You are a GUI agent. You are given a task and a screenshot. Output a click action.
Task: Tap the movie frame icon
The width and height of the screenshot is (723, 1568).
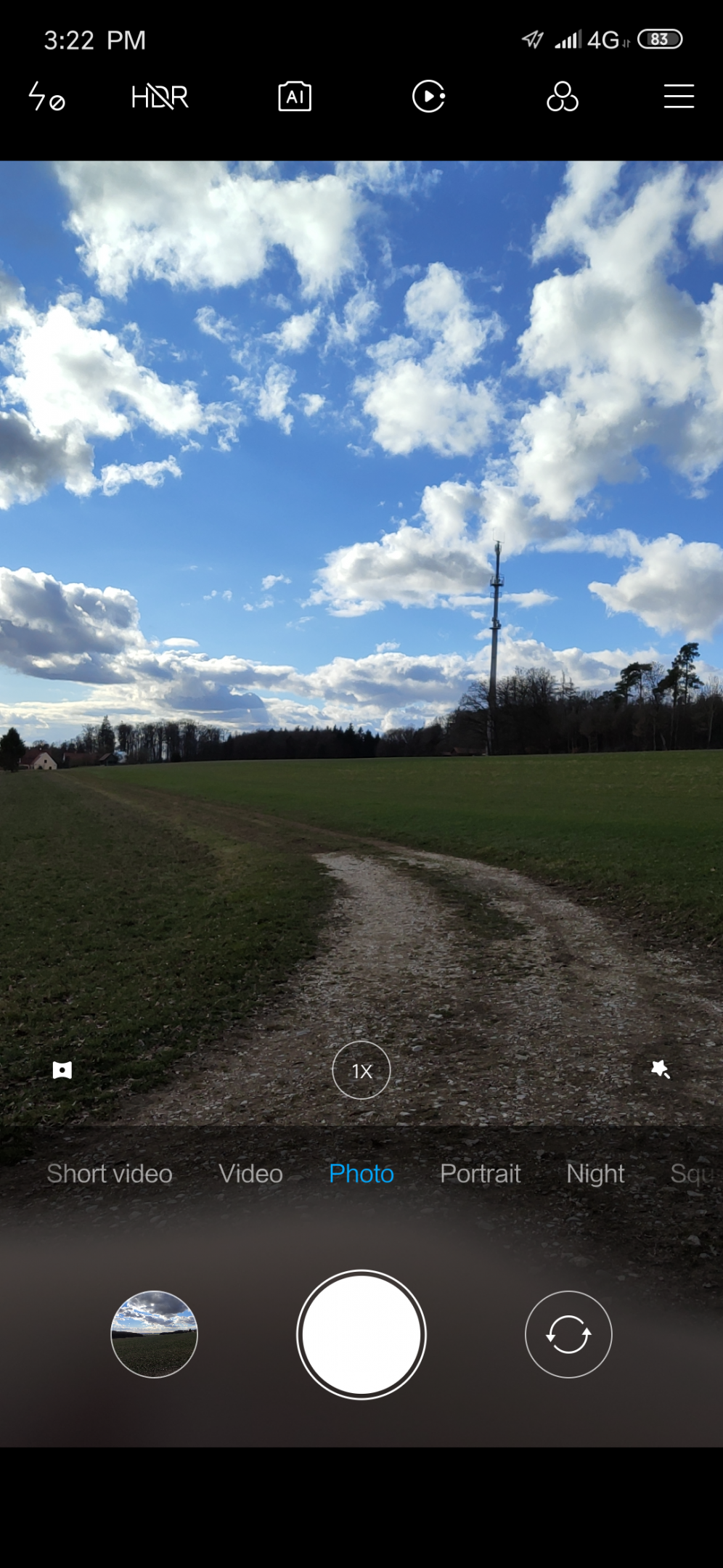pyautogui.click(x=428, y=97)
